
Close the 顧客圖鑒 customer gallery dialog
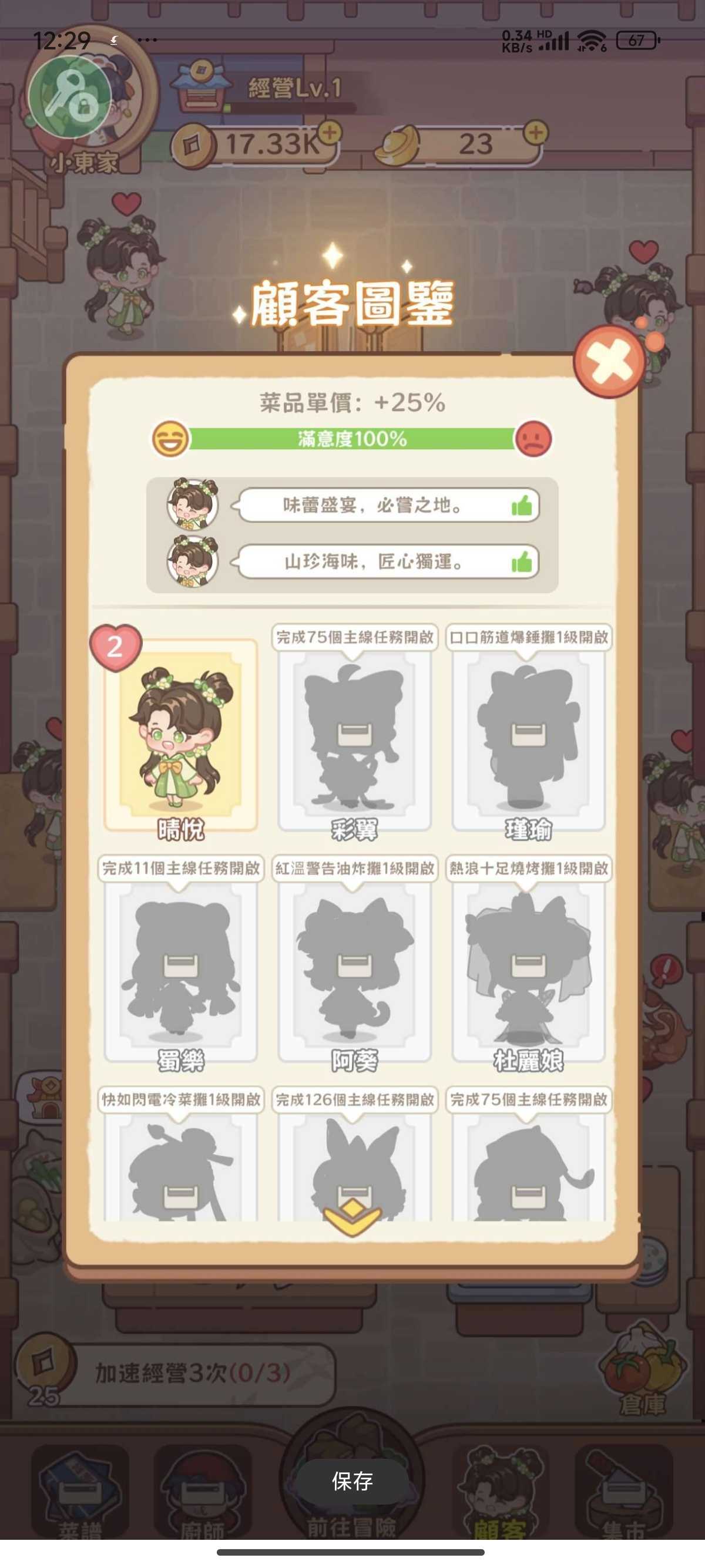click(609, 362)
